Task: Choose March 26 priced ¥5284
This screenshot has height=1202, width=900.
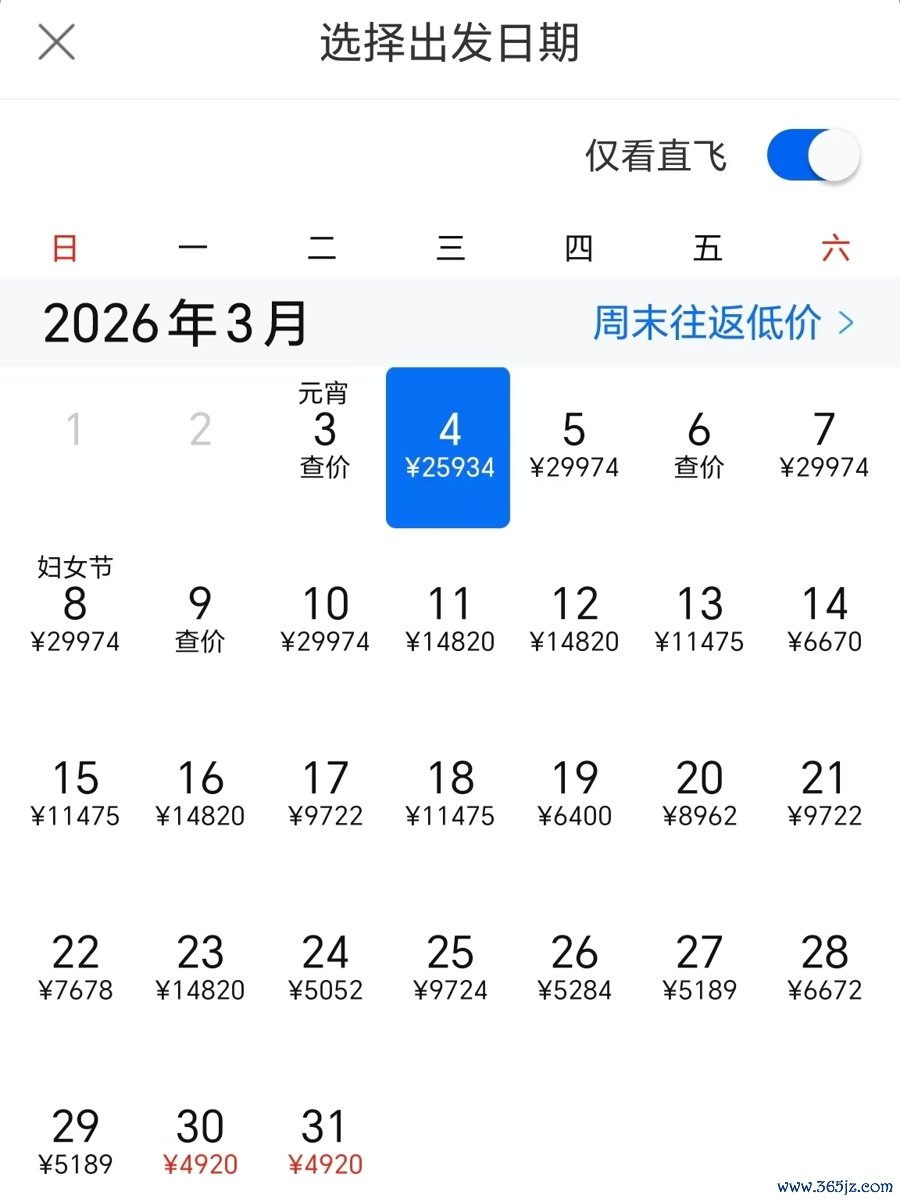Action: tap(574, 967)
